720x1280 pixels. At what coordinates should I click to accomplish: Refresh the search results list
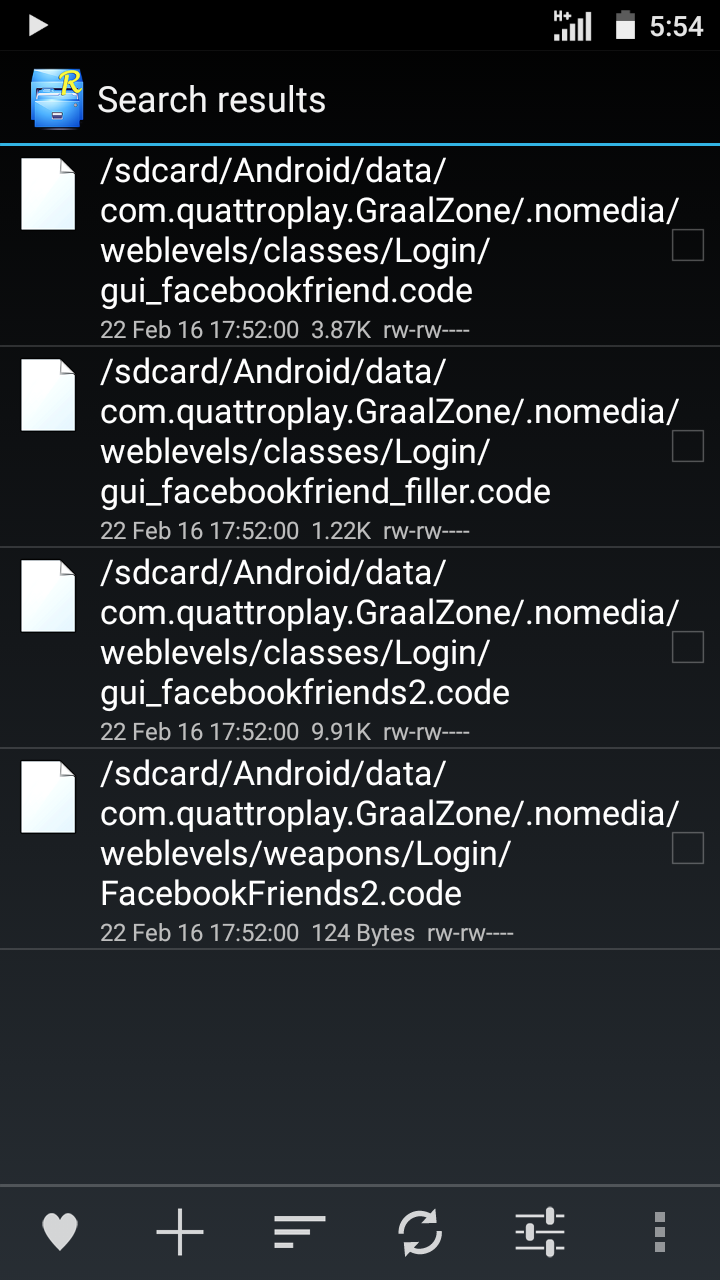[x=420, y=1232]
